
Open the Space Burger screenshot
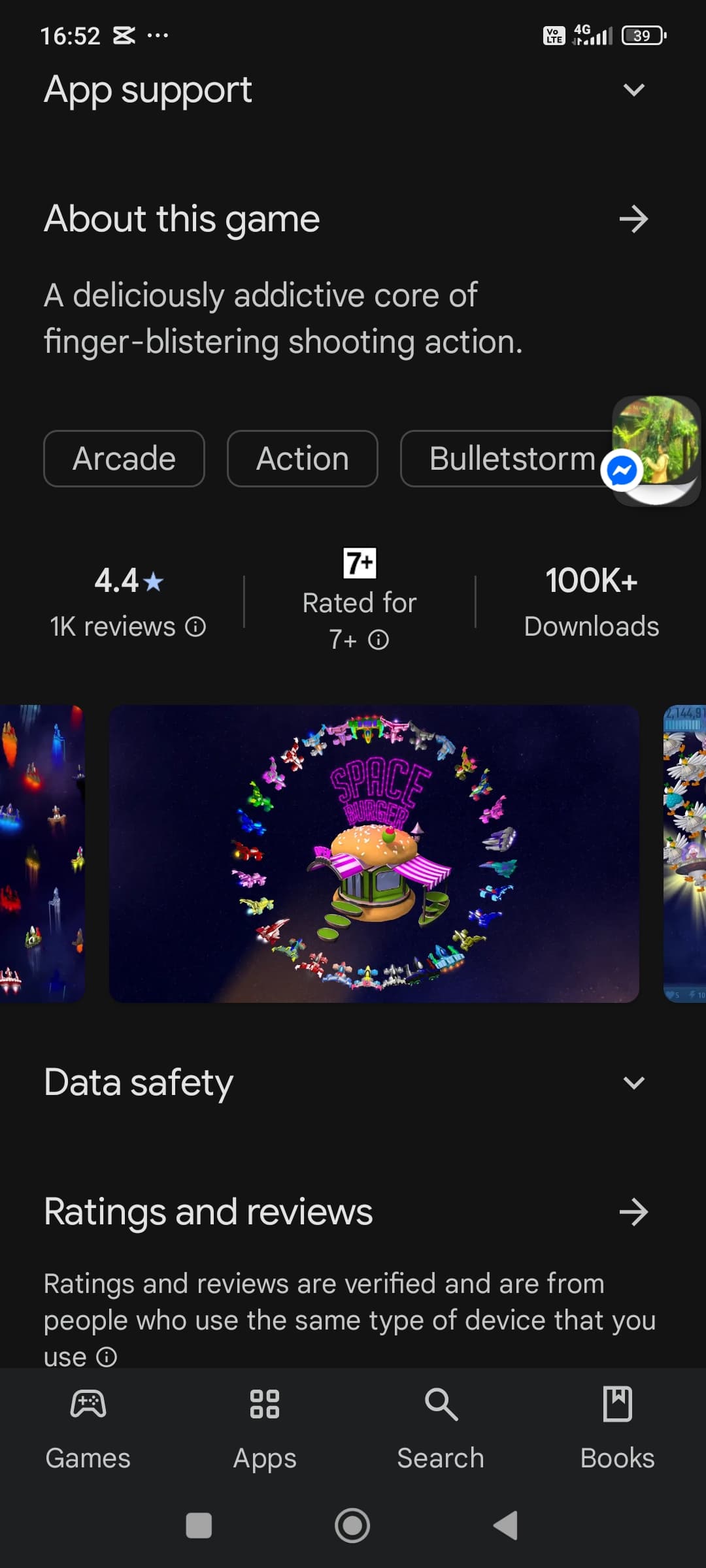(374, 853)
